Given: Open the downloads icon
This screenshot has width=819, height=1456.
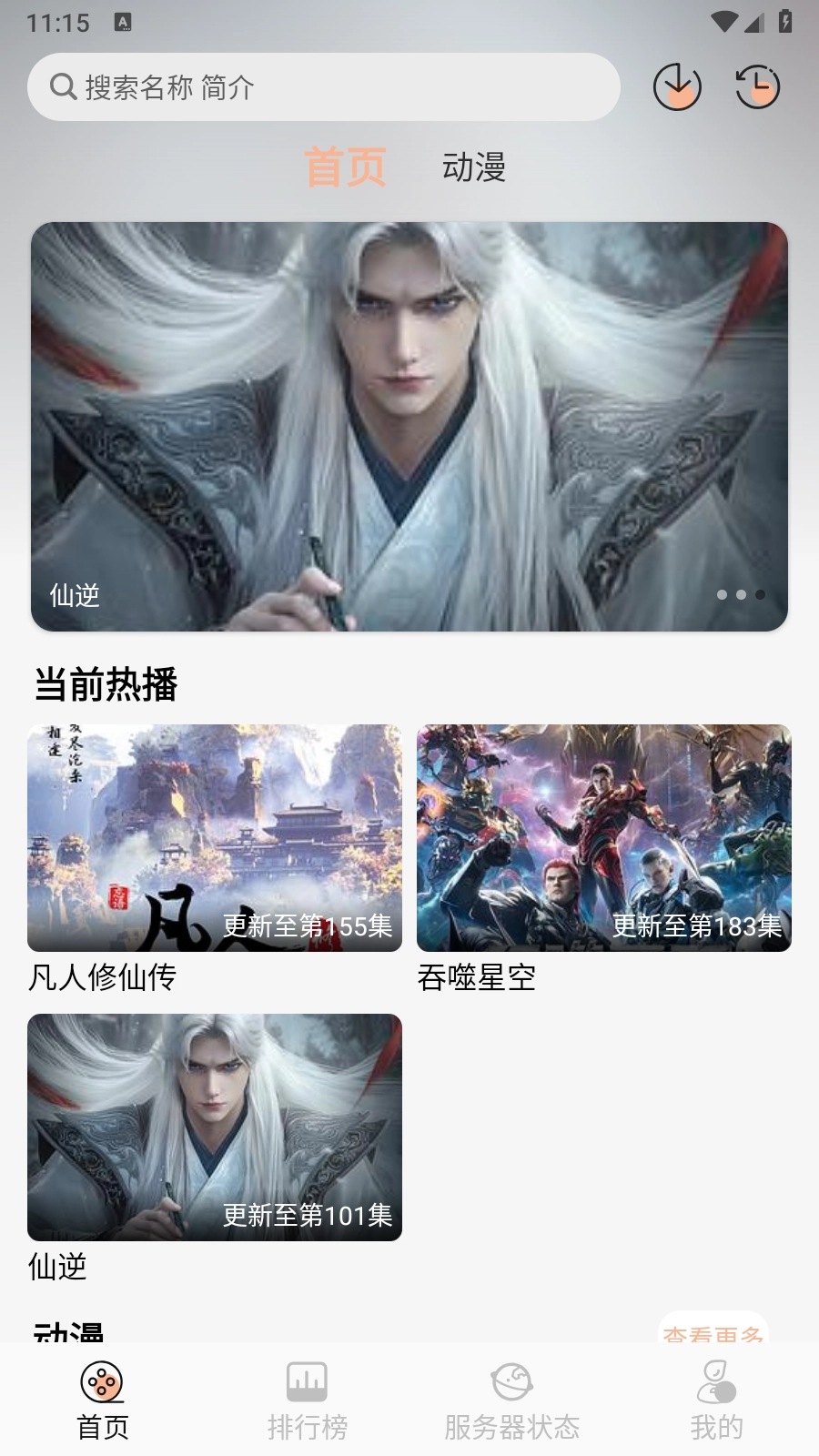Looking at the screenshot, I should [x=677, y=87].
